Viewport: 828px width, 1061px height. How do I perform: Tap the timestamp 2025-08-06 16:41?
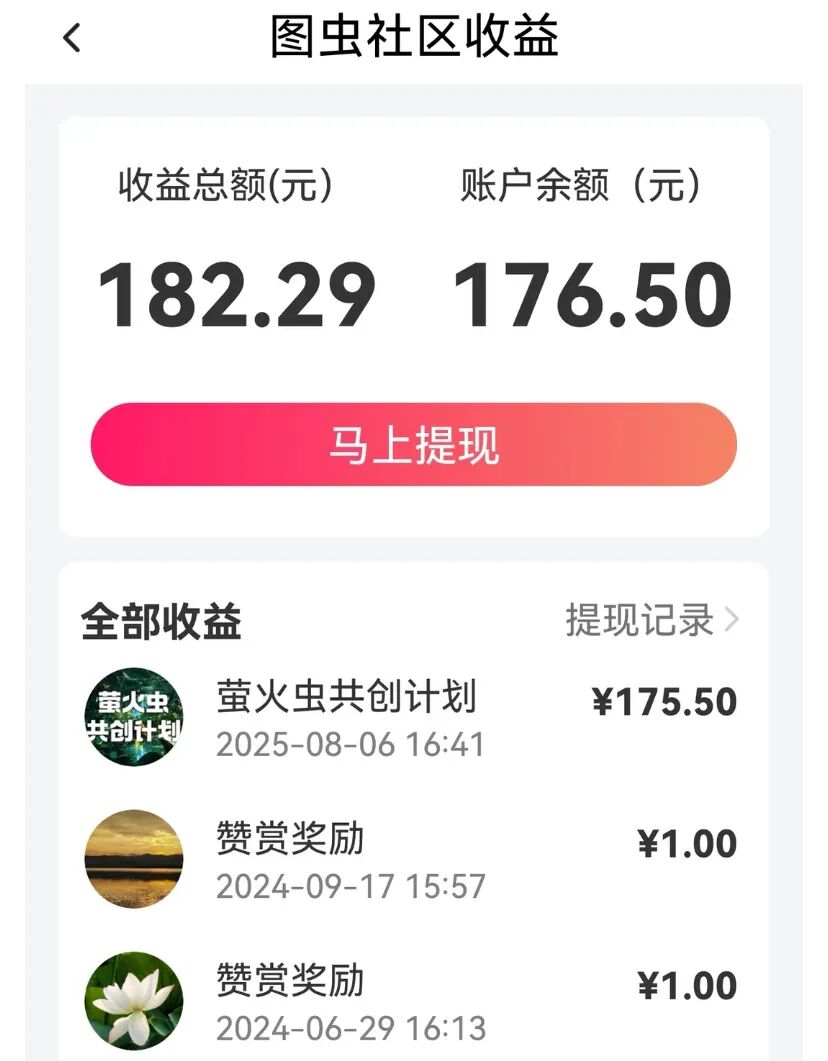(350, 743)
